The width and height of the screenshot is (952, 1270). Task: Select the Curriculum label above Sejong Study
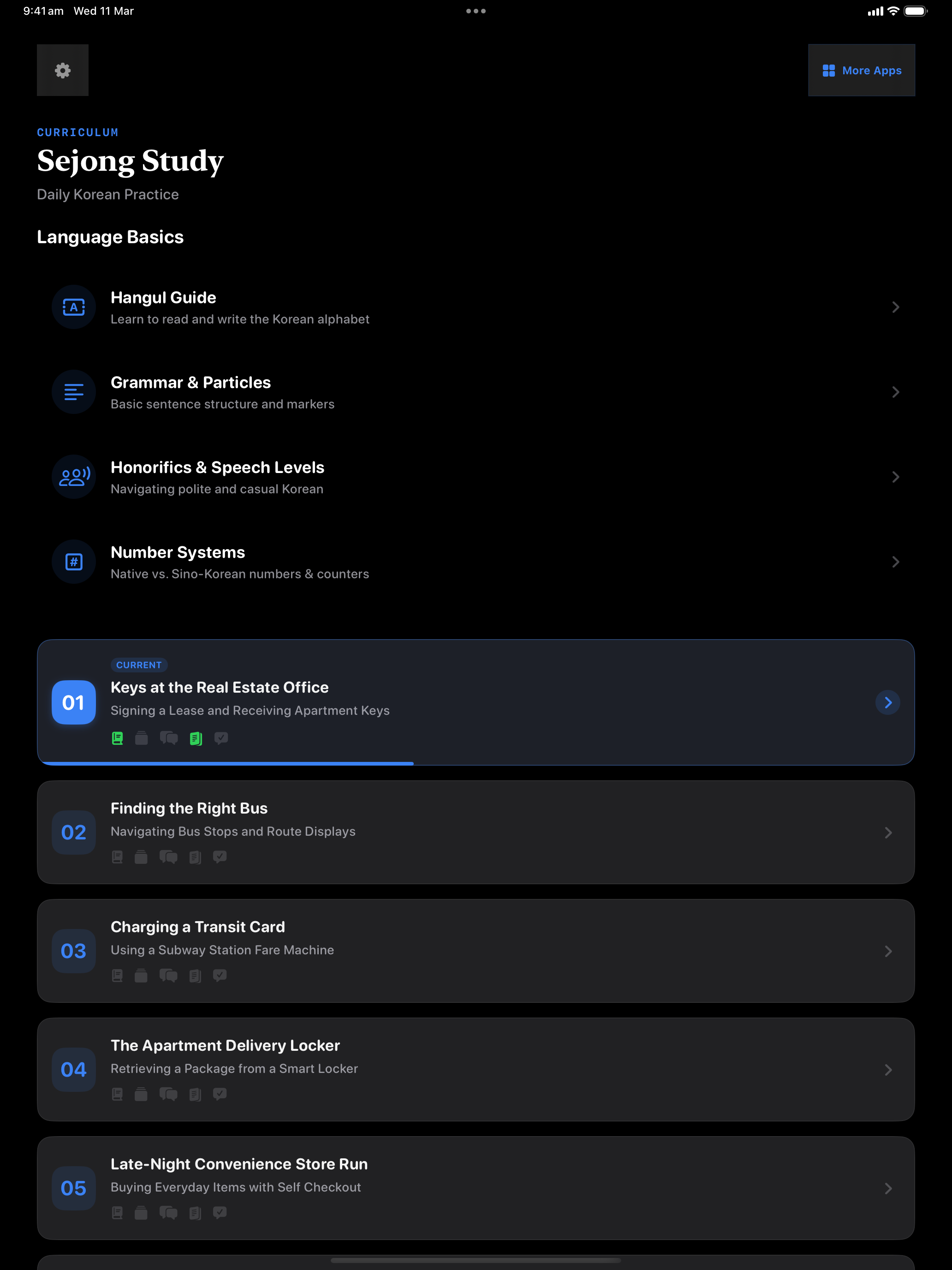(x=77, y=132)
